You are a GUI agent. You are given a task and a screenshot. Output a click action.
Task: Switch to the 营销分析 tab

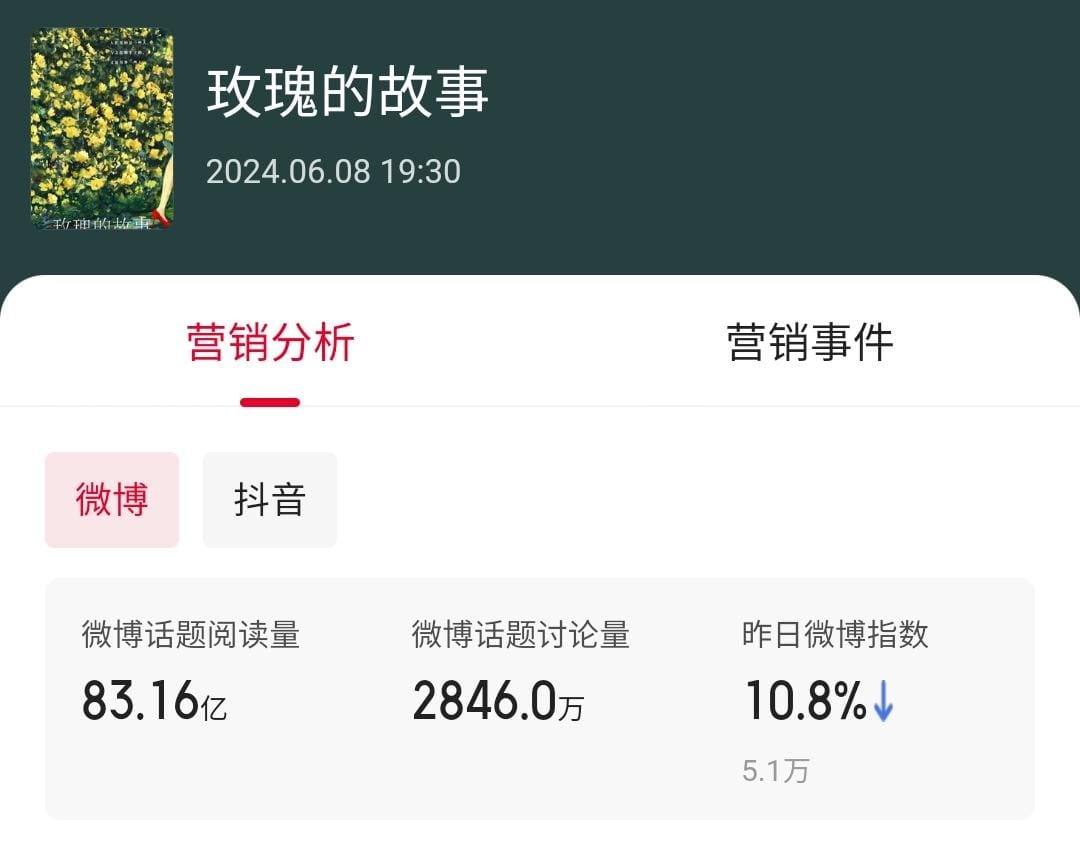(270, 344)
